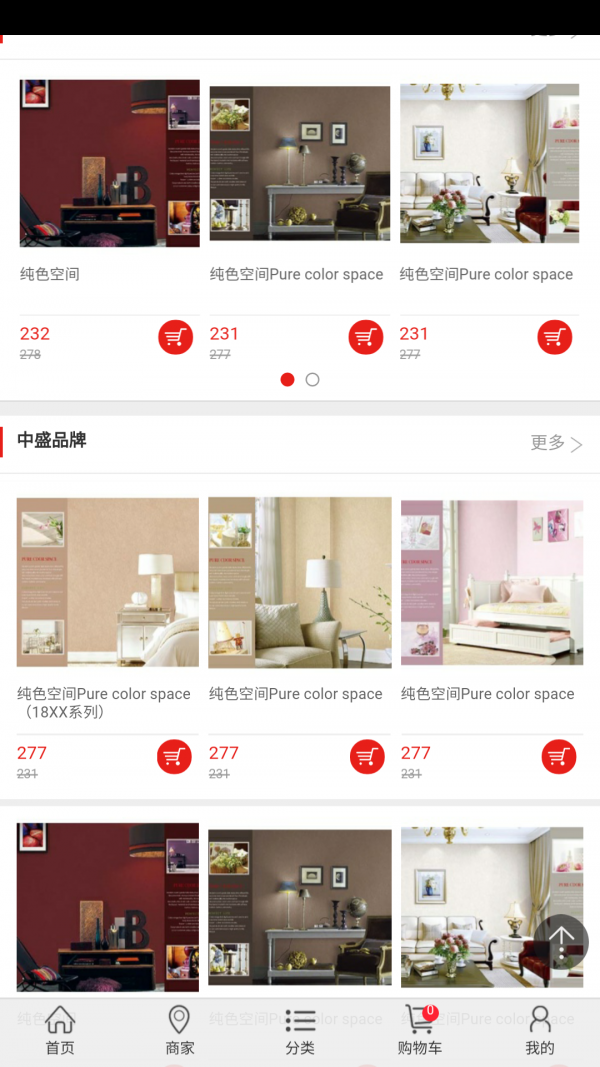600x1067 pixels.
Task: Jump back to top with the arrow button
Action: click(561, 940)
